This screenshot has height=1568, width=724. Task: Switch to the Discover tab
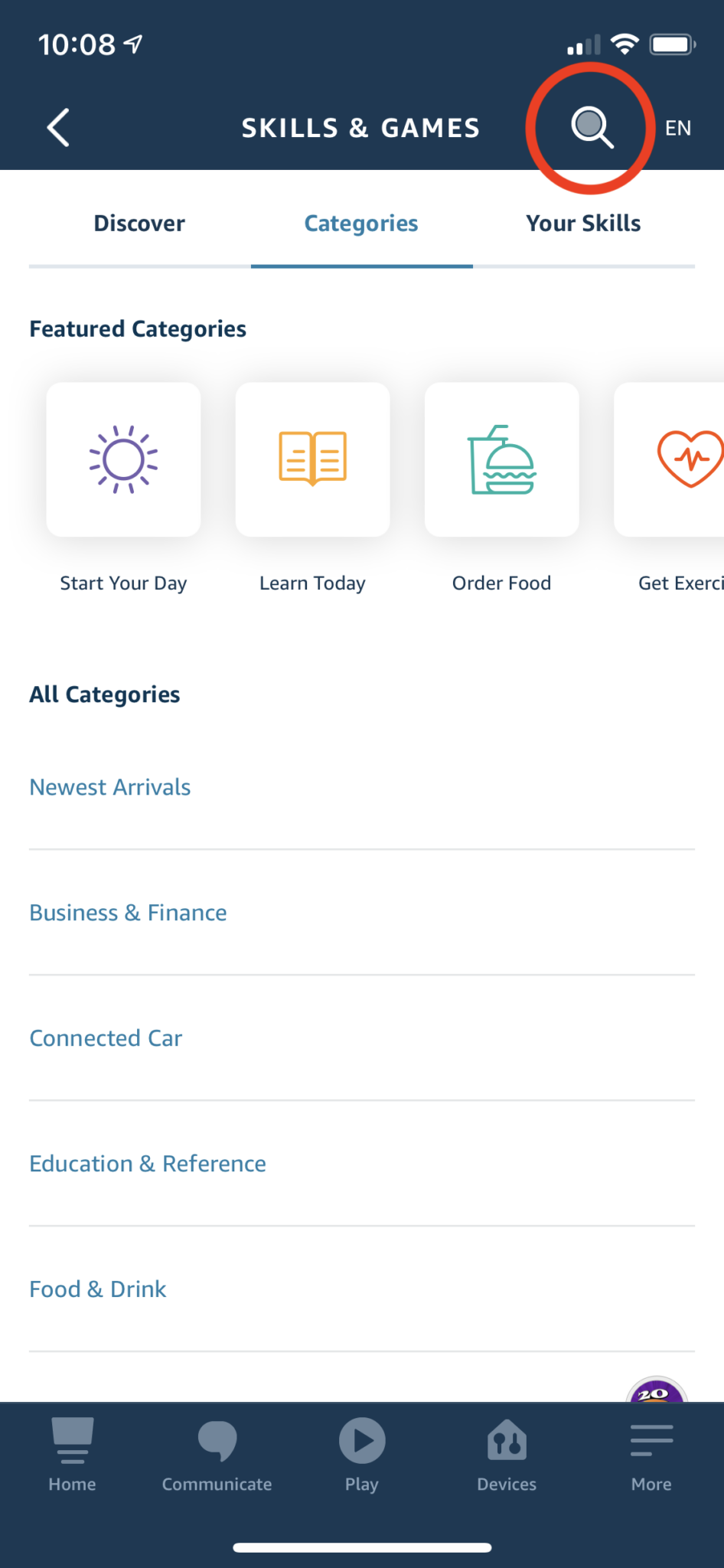[139, 224]
